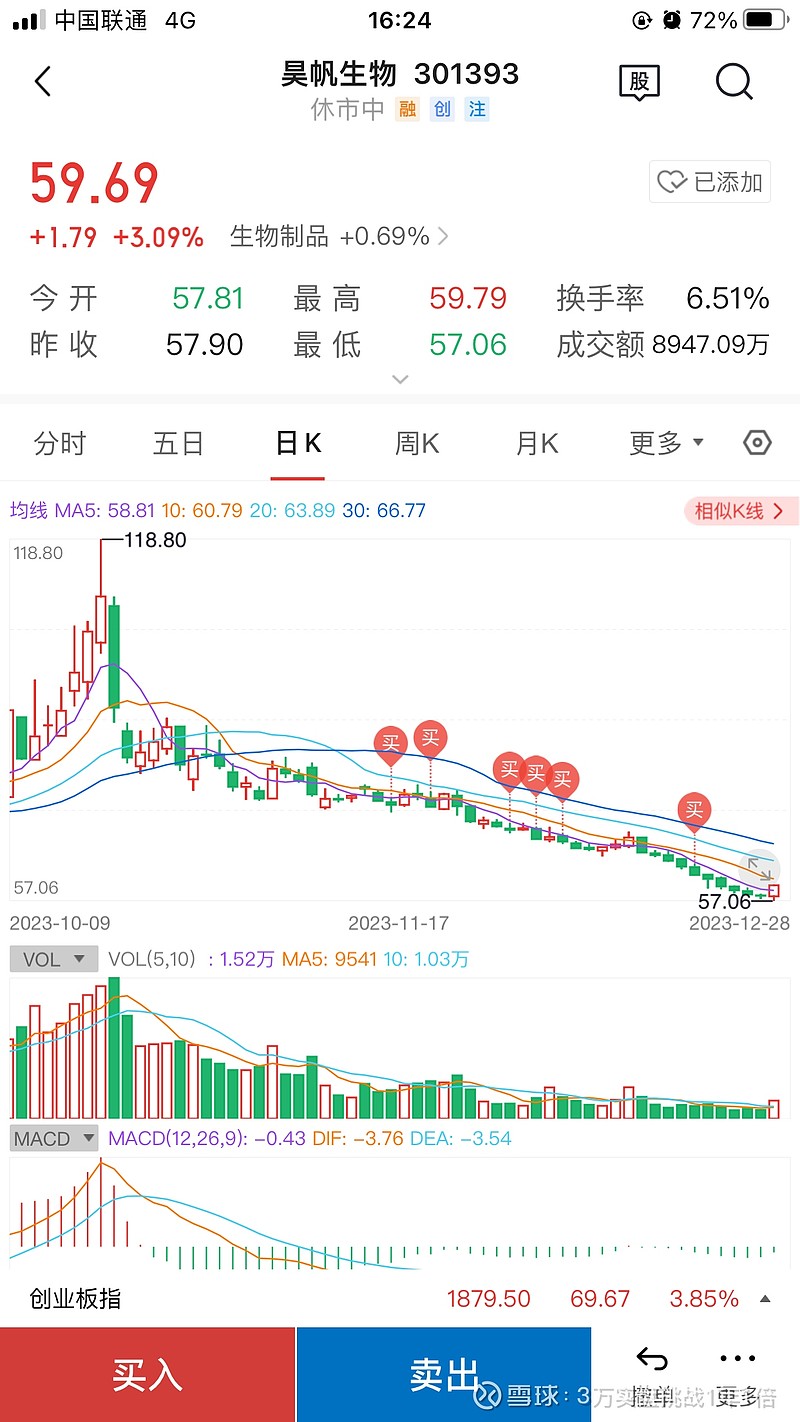Go back using the top-left arrow

(x=42, y=81)
